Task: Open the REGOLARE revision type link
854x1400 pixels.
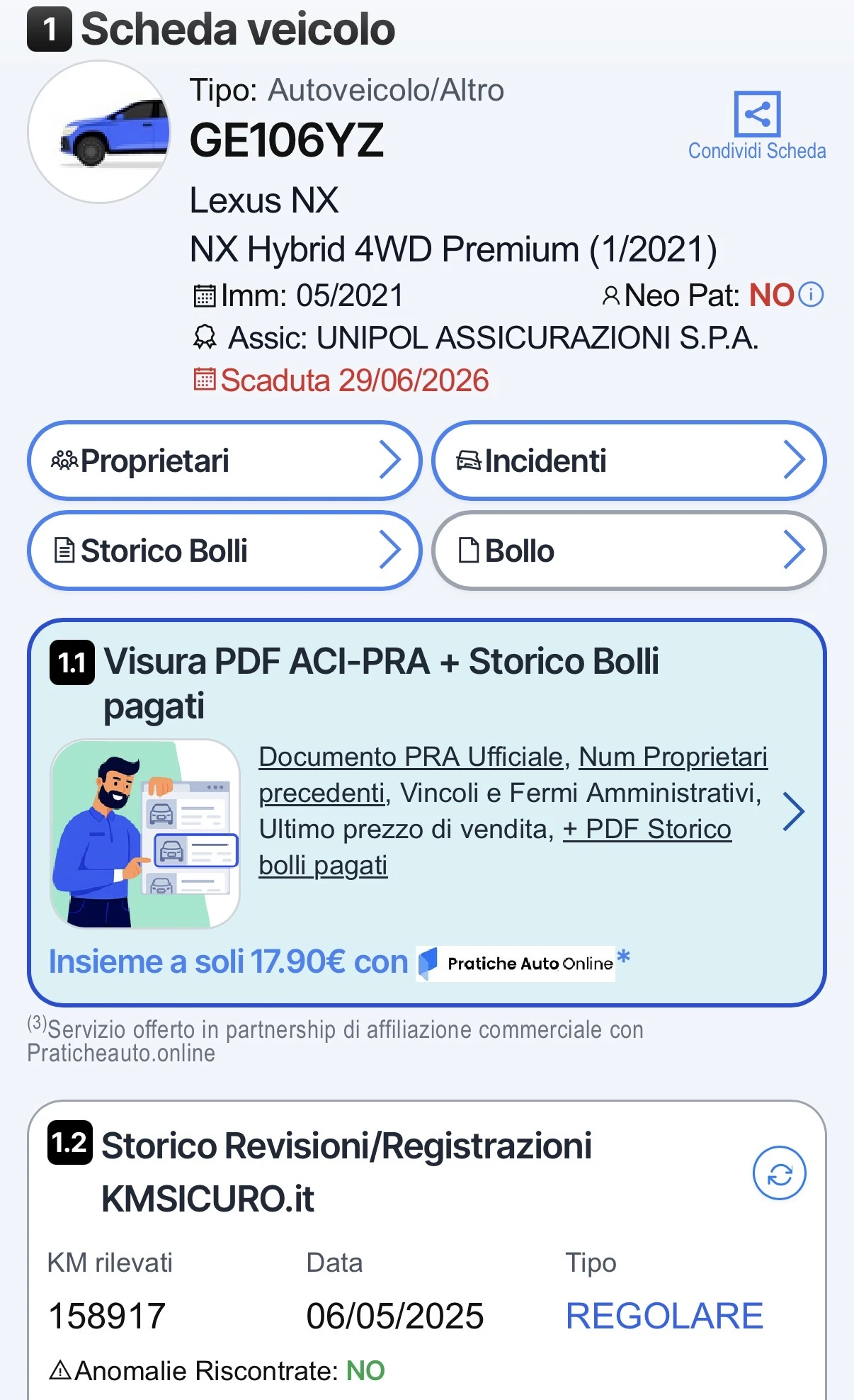Action: (664, 1316)
